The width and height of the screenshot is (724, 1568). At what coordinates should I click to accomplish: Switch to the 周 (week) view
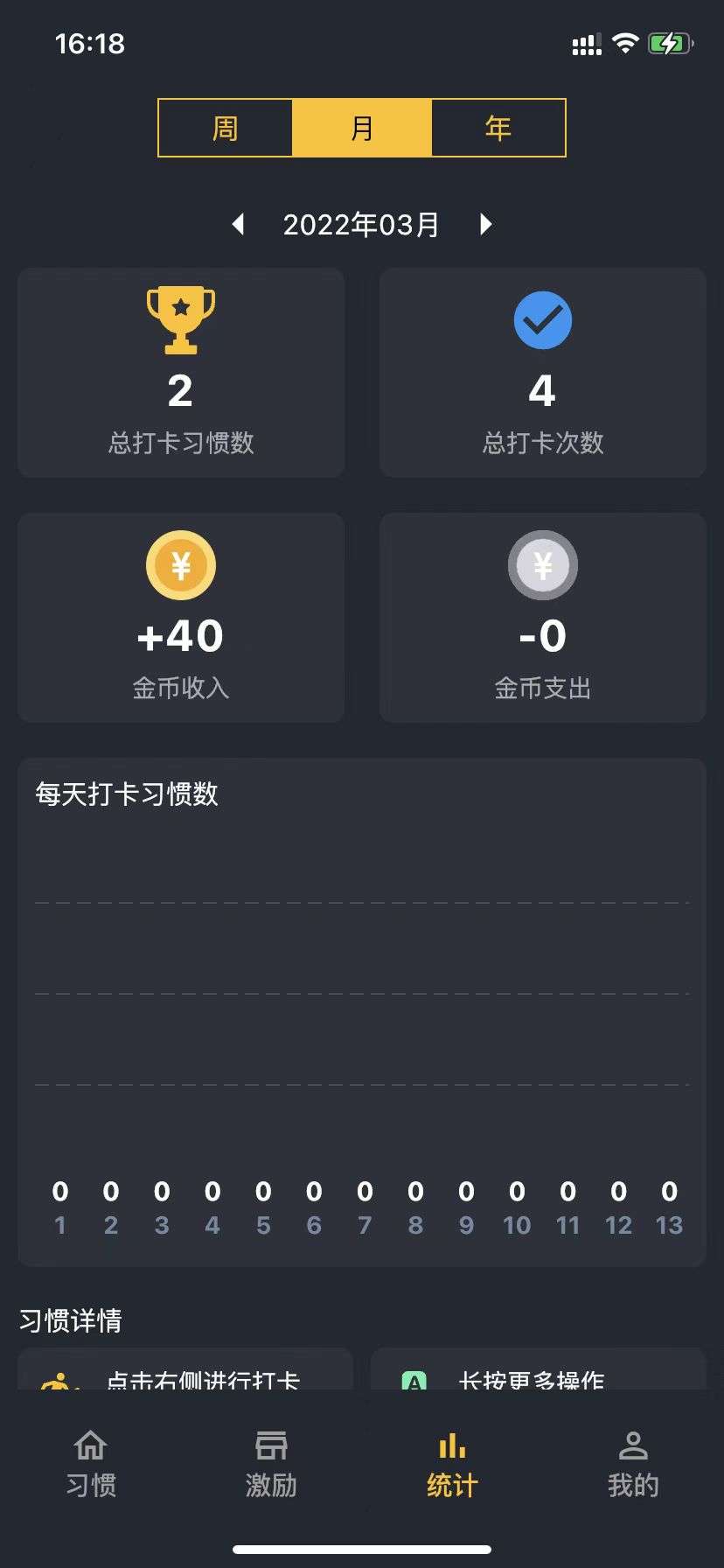(226, 128)
